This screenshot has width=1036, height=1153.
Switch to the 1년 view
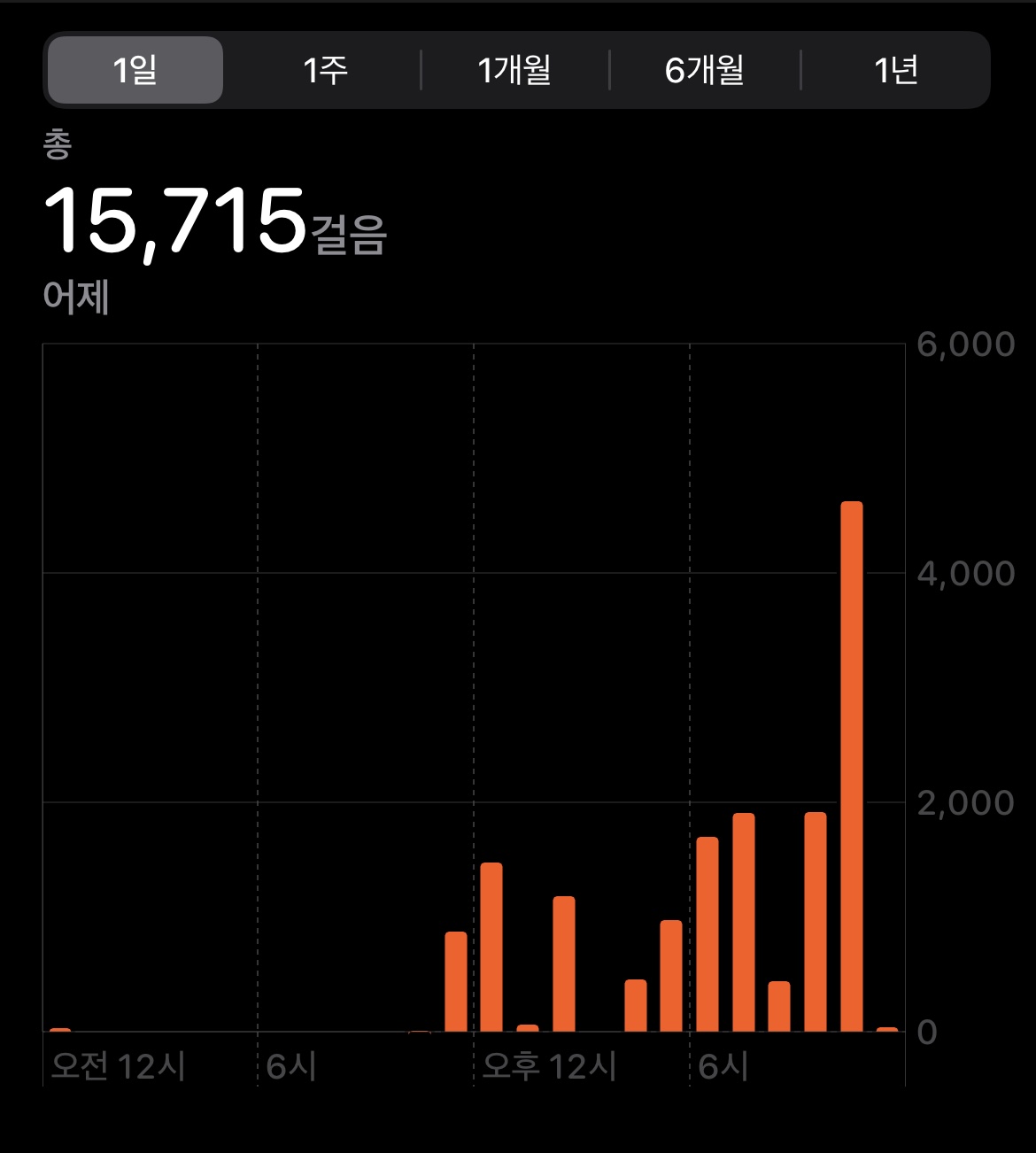895,70
